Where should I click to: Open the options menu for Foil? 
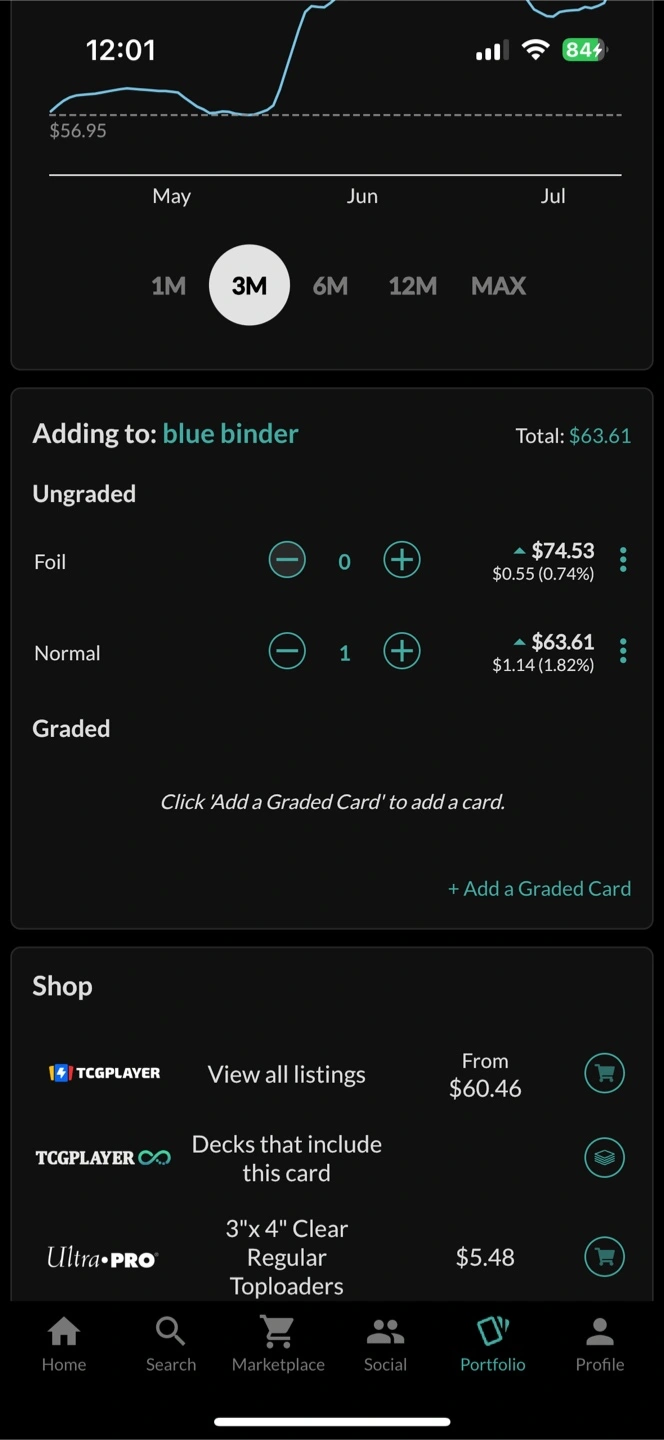[623, 560]
